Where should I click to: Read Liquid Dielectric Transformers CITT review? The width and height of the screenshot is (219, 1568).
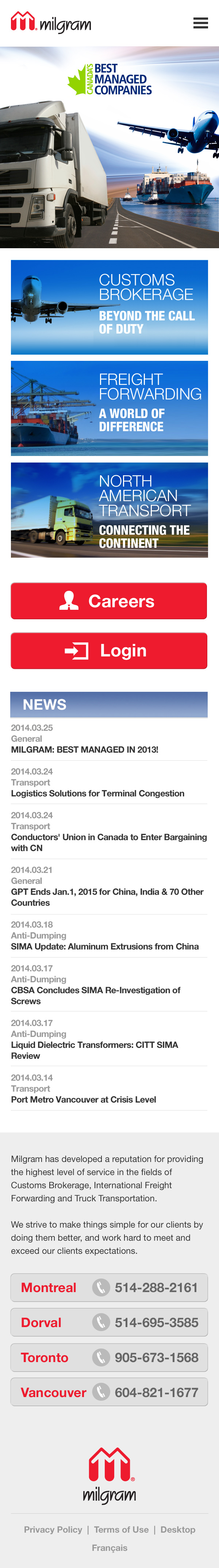pos(95,1050)
